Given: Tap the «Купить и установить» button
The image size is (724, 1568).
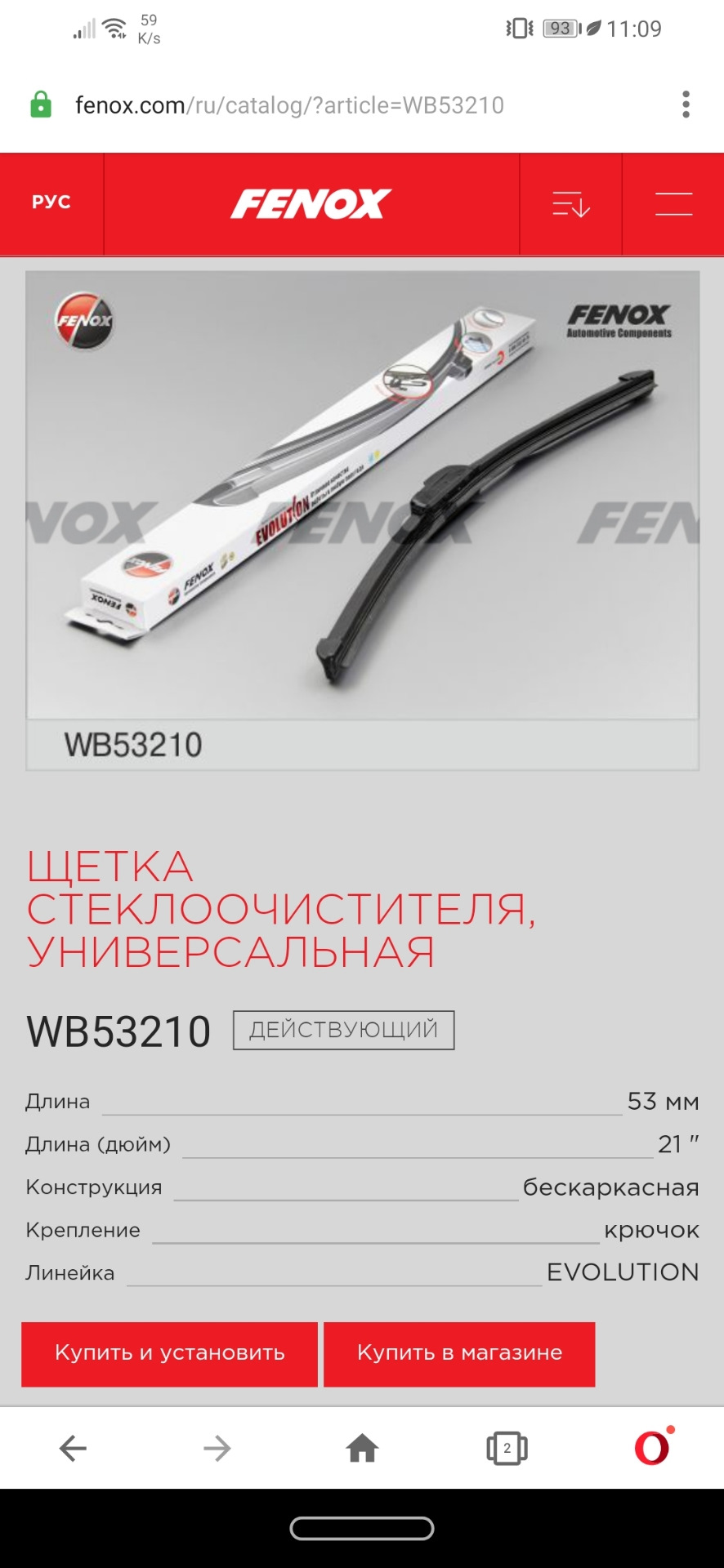Looking at the screenshot, I should point(169,1353).
